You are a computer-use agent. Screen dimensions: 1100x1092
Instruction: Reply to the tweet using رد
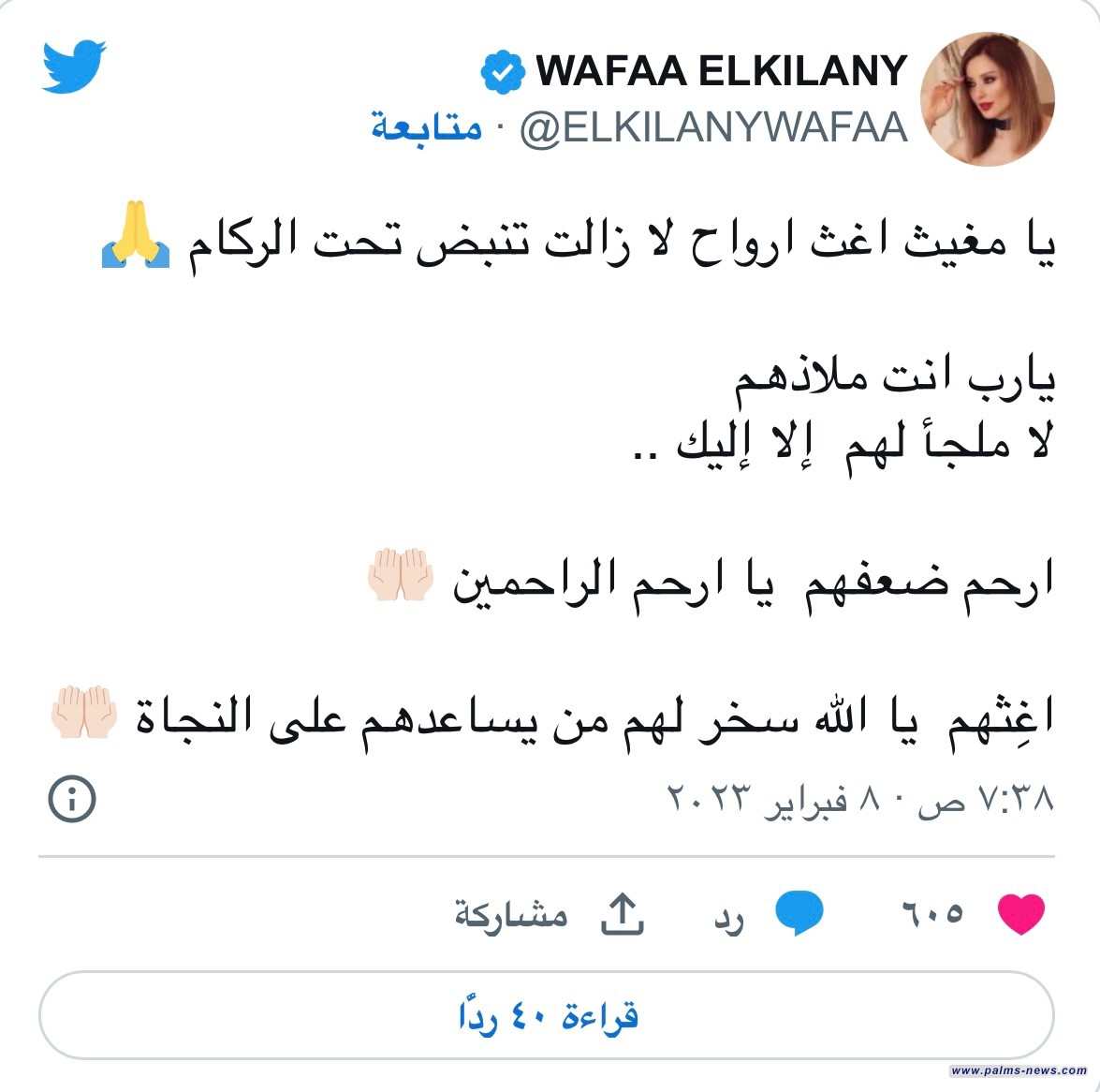pyautogui.click(x=798, y=915)
